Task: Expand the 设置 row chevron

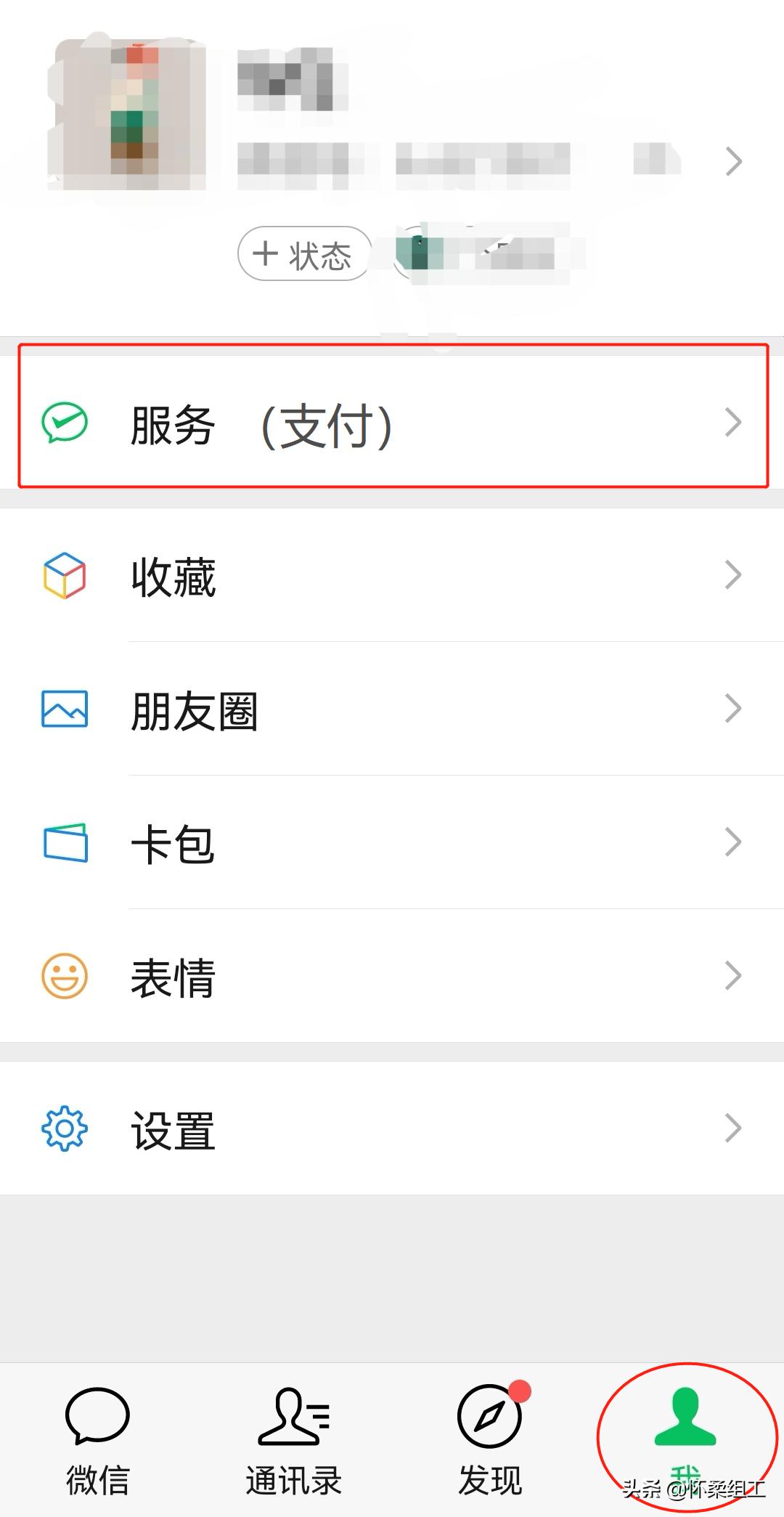Action: (732, 1126)
